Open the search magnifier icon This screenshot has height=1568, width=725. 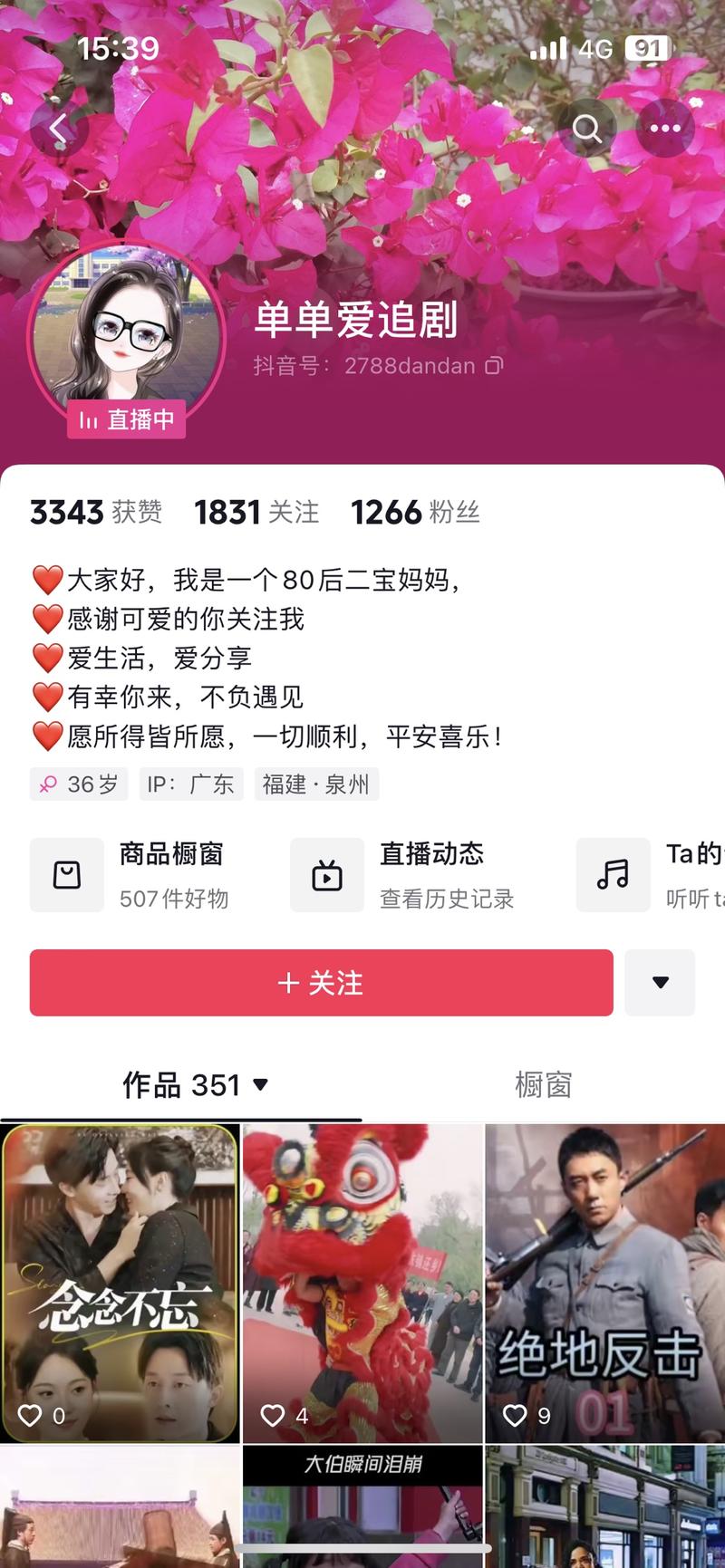(x=587, y=130)
